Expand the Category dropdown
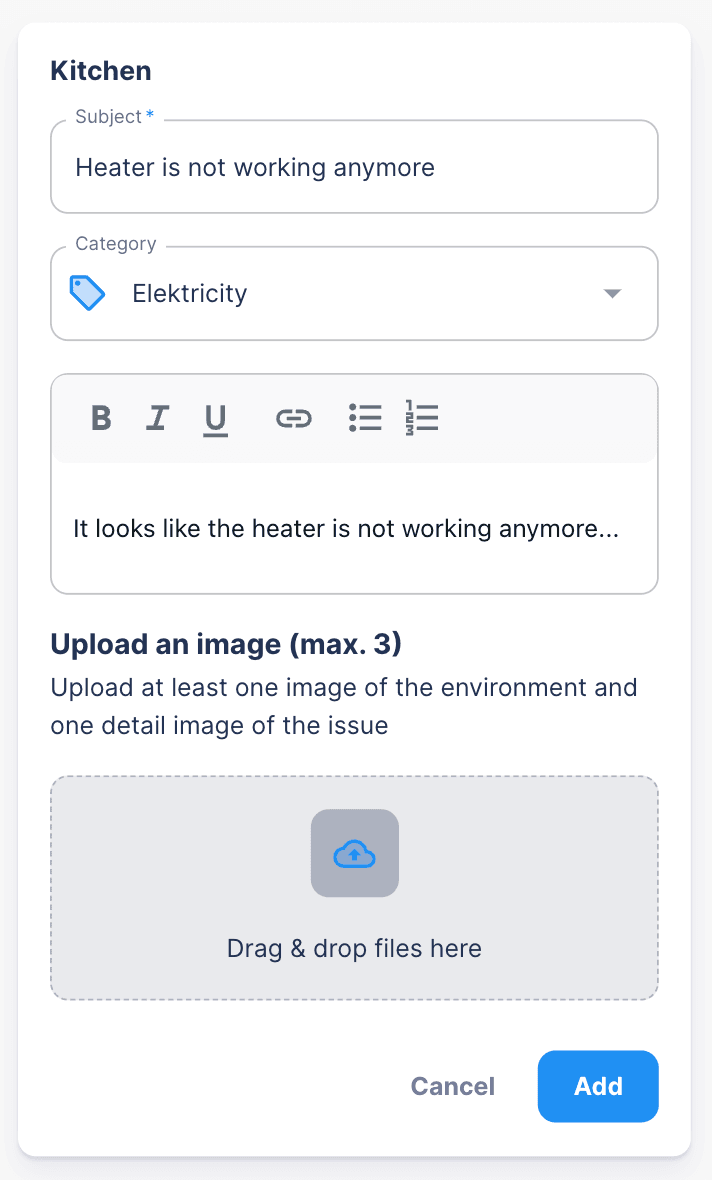 [x=354, y=294]
